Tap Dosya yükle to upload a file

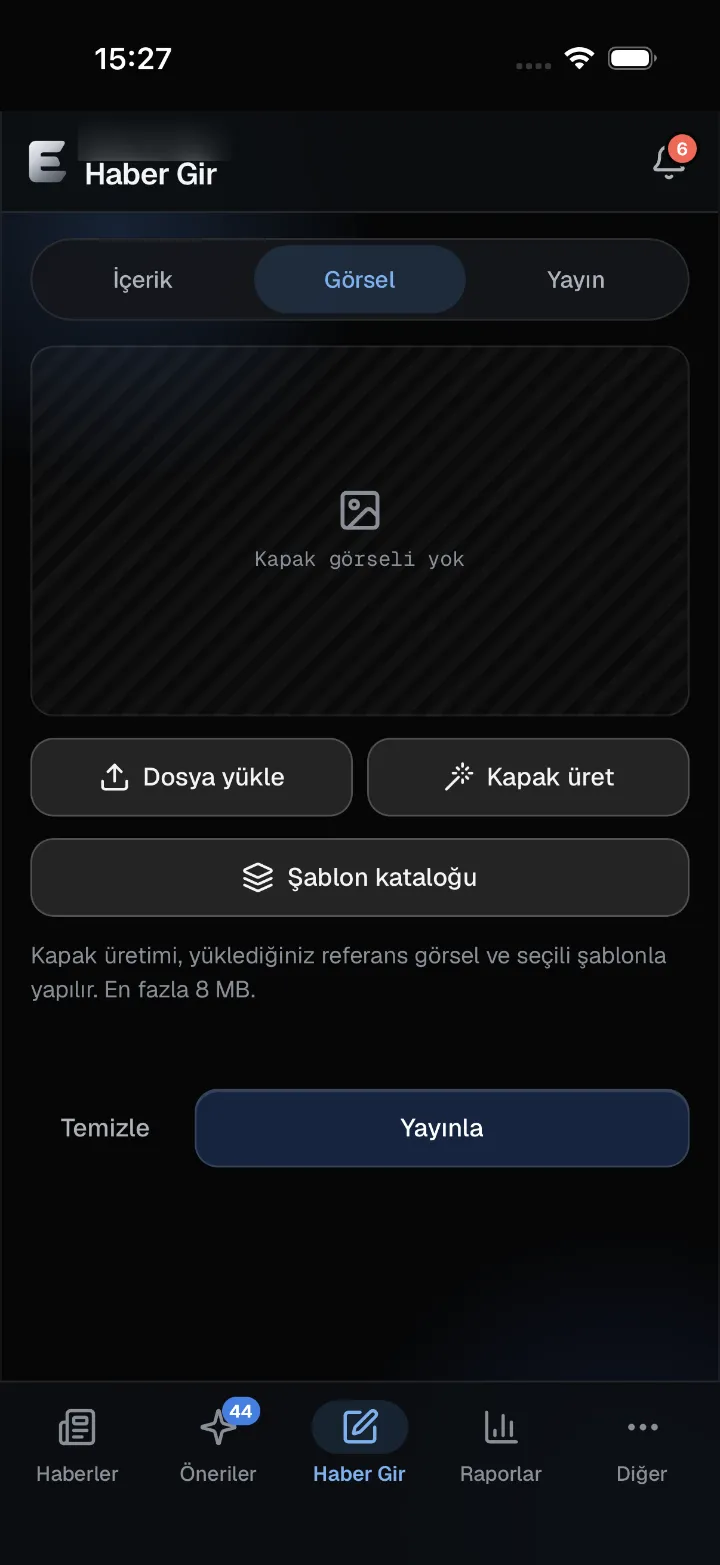192,777
